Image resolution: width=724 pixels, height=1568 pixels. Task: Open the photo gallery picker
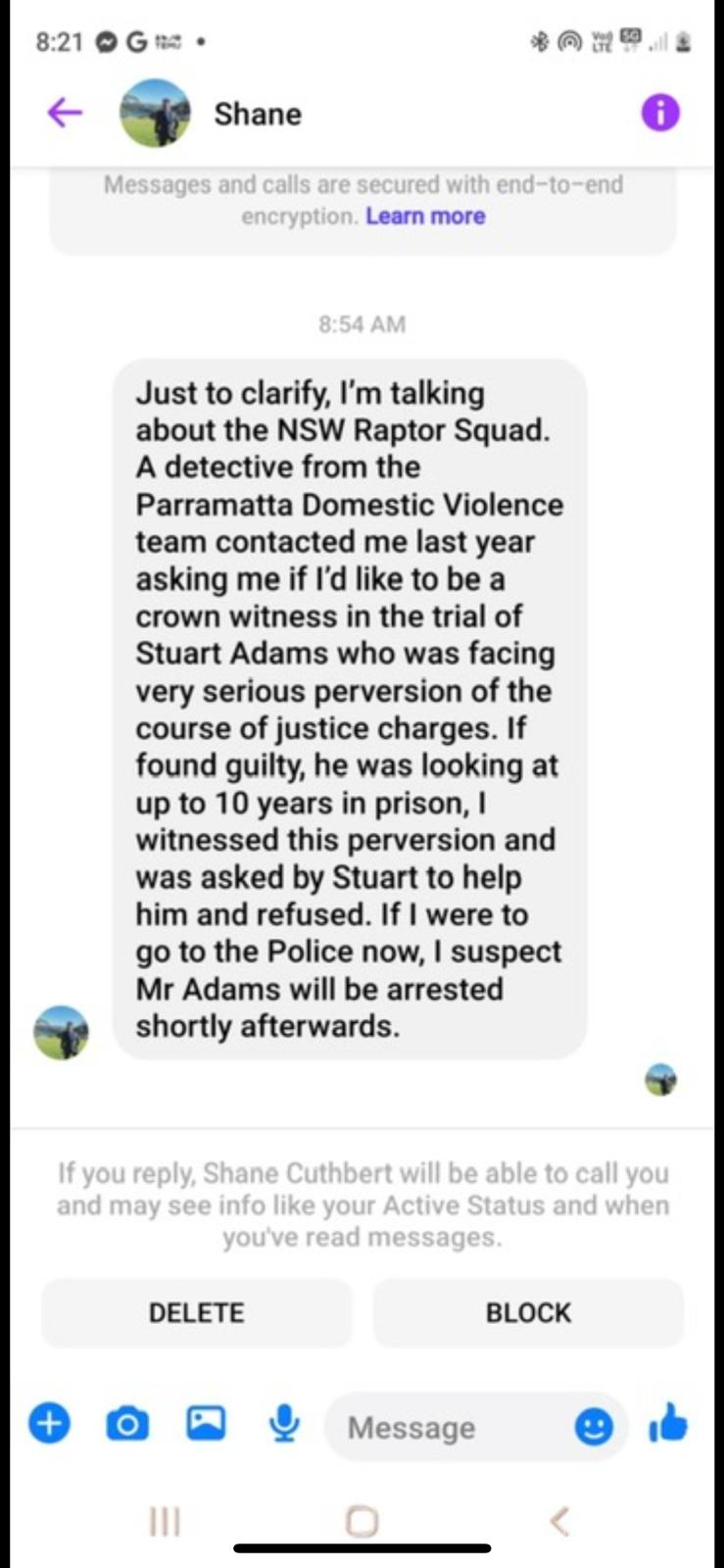[x=206, y=1422]
